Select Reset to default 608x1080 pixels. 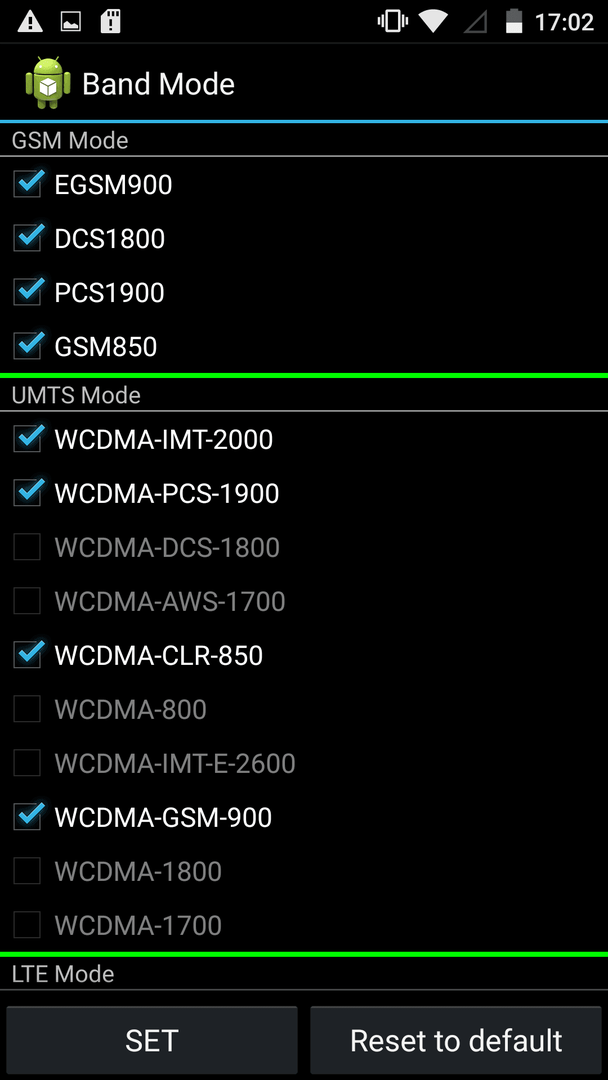click(456, 1040)
